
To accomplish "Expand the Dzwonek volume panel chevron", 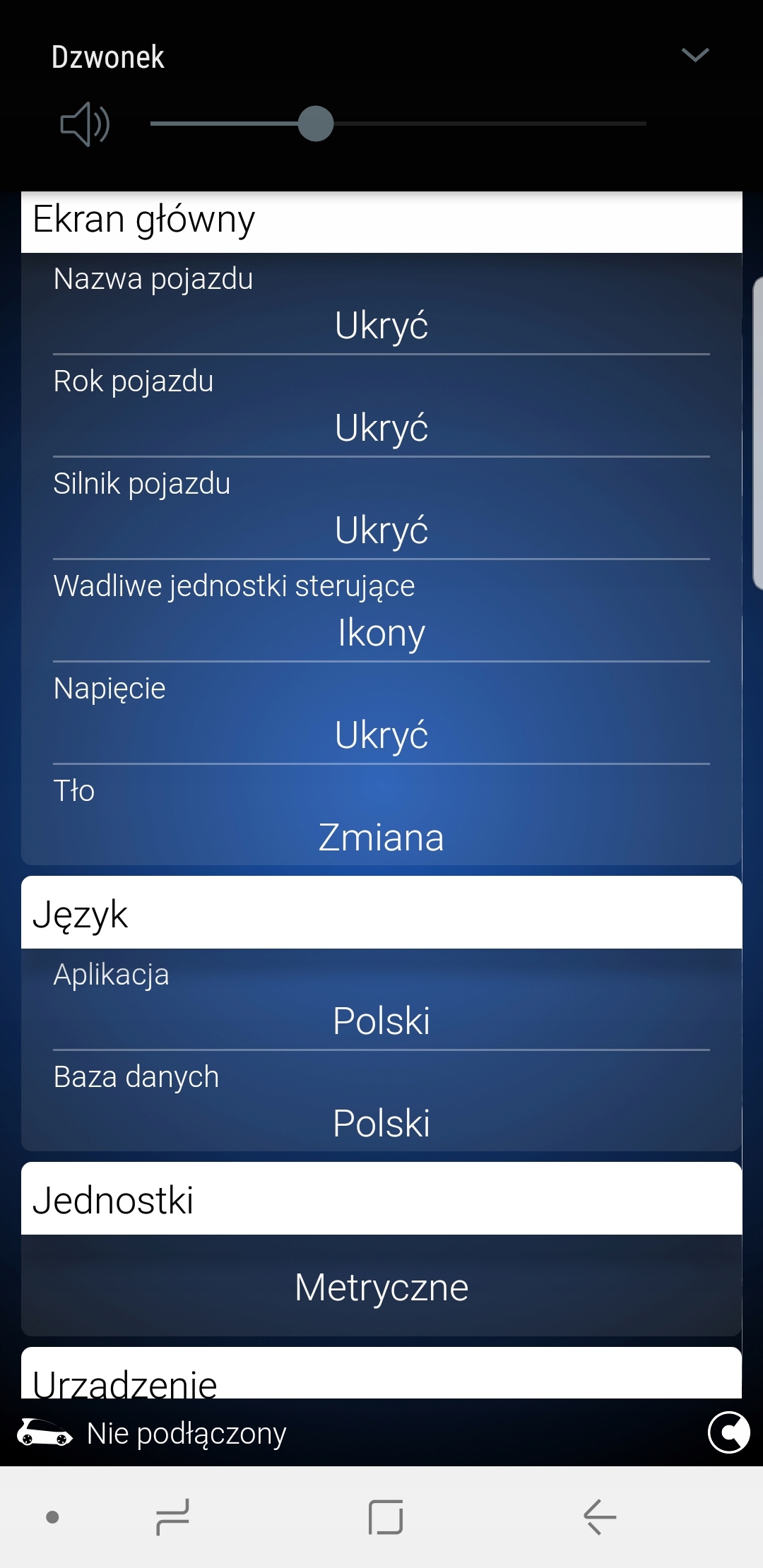I will [695, 55].
